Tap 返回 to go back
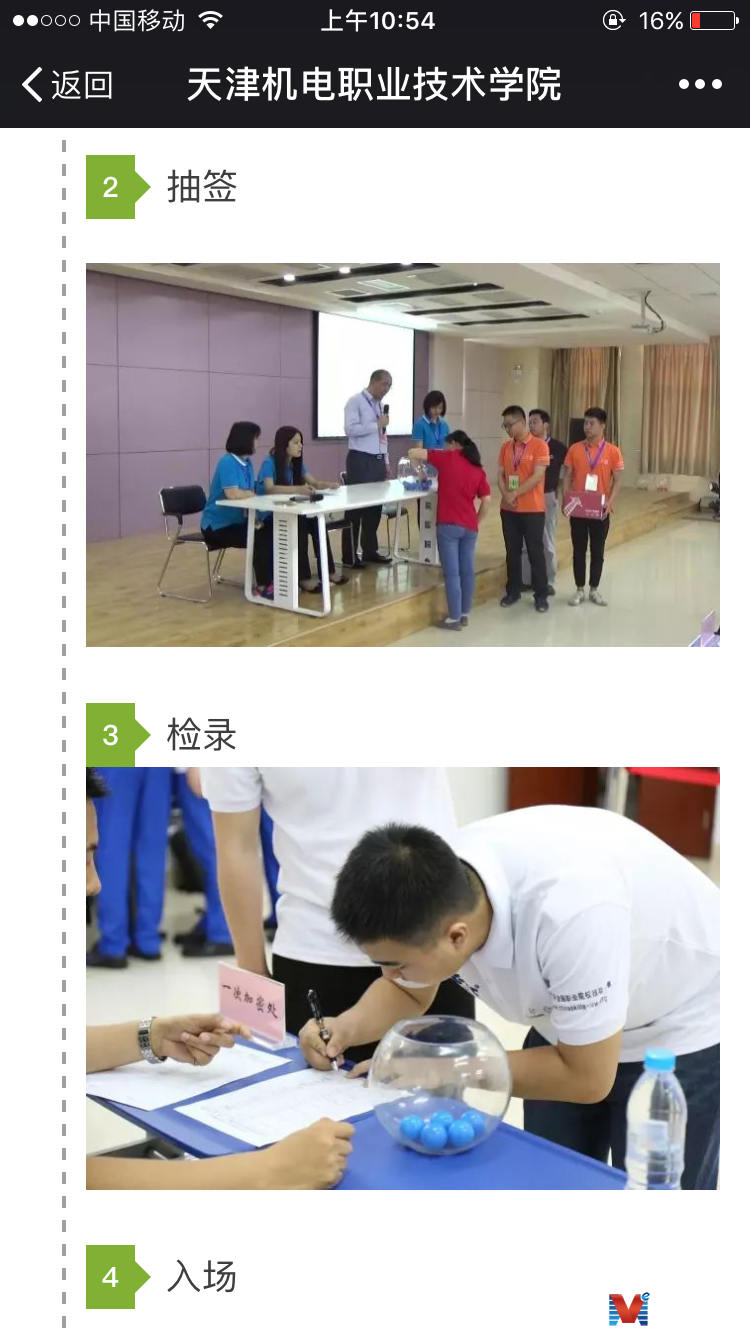Screen dimensions: 750x1334 point(67,85)
